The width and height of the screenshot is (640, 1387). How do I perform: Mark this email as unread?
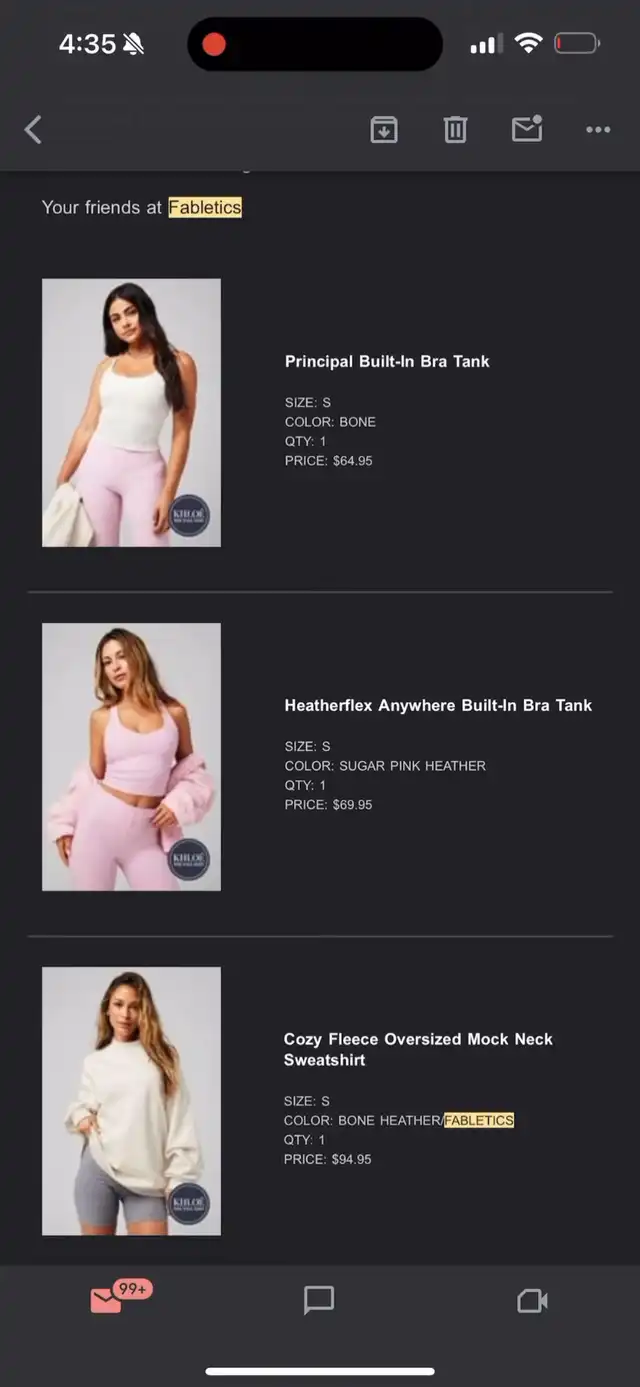[x=527, y=128]
